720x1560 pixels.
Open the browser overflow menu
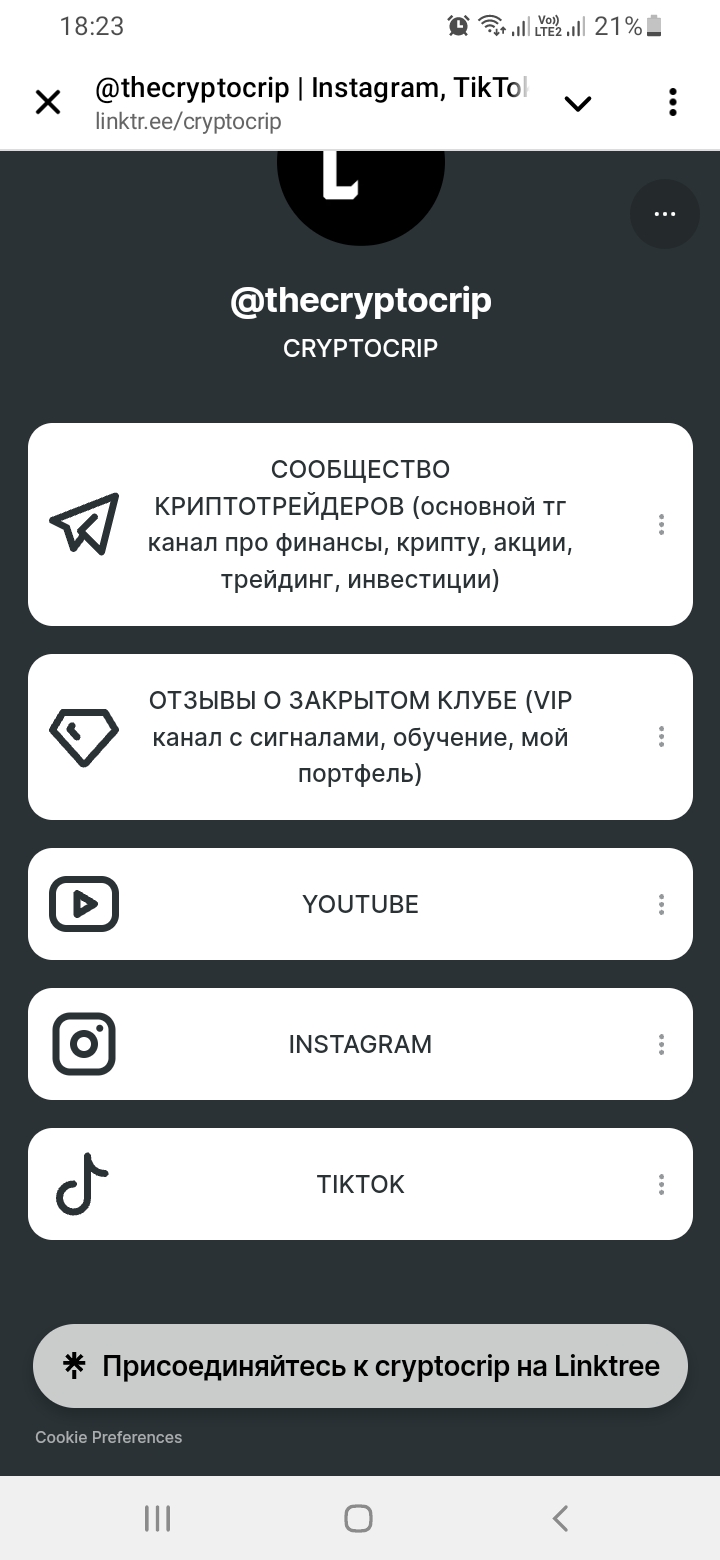(x=673, y=102)
